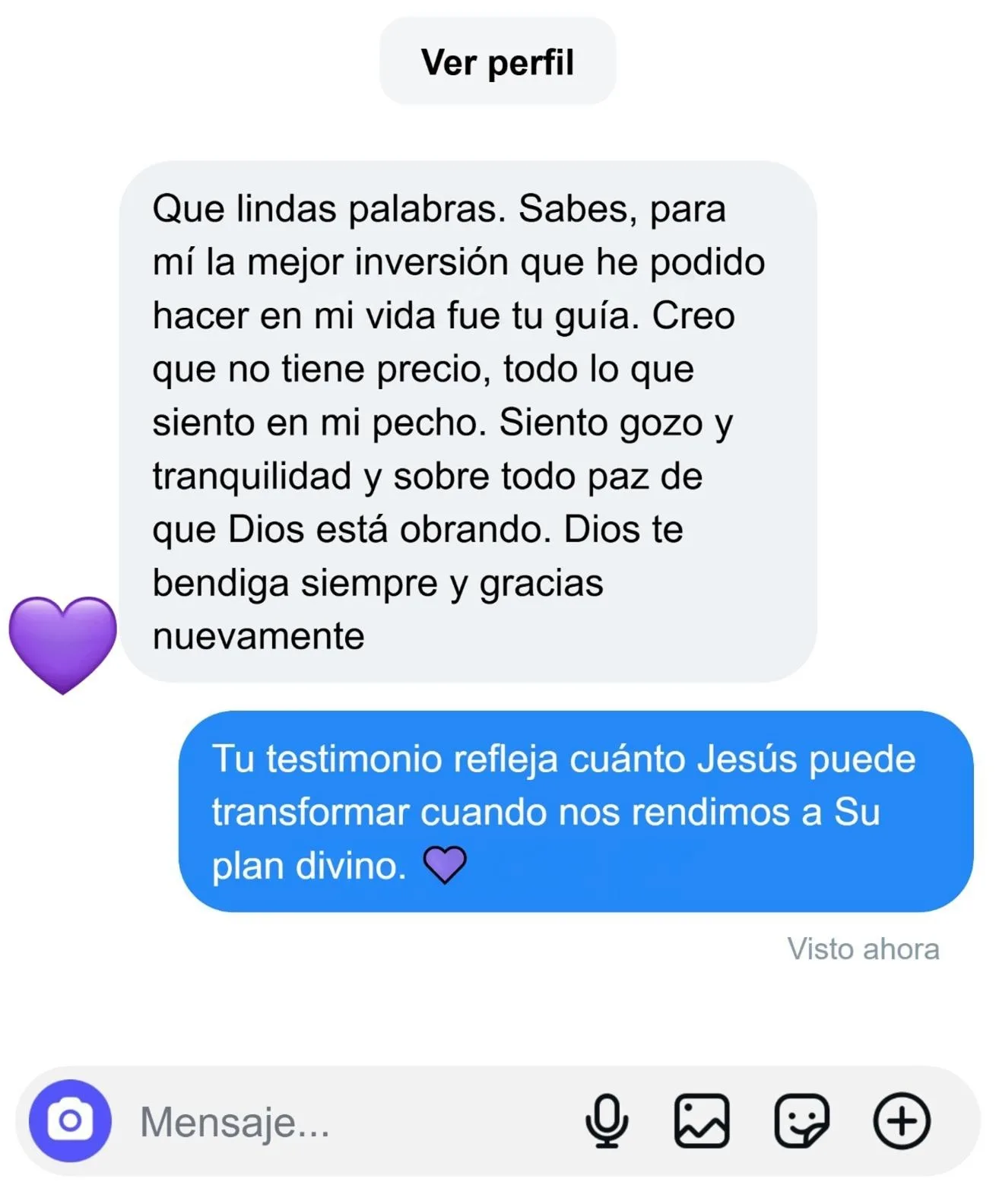This screenshot has width=996, height=1204.
Task: Open the Ver perfil button
Action: (x=497, y=62)
